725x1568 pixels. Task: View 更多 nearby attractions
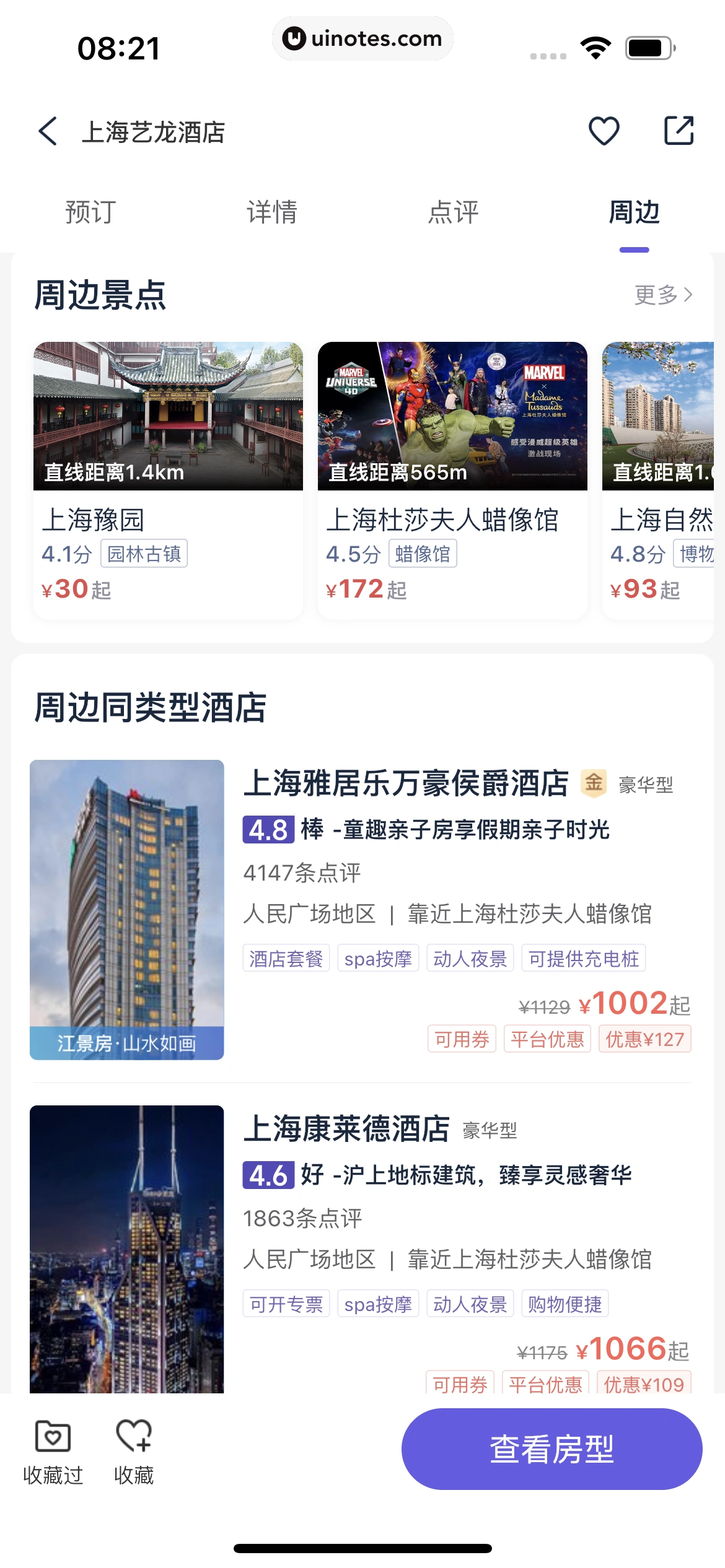[x=662, y=295]
